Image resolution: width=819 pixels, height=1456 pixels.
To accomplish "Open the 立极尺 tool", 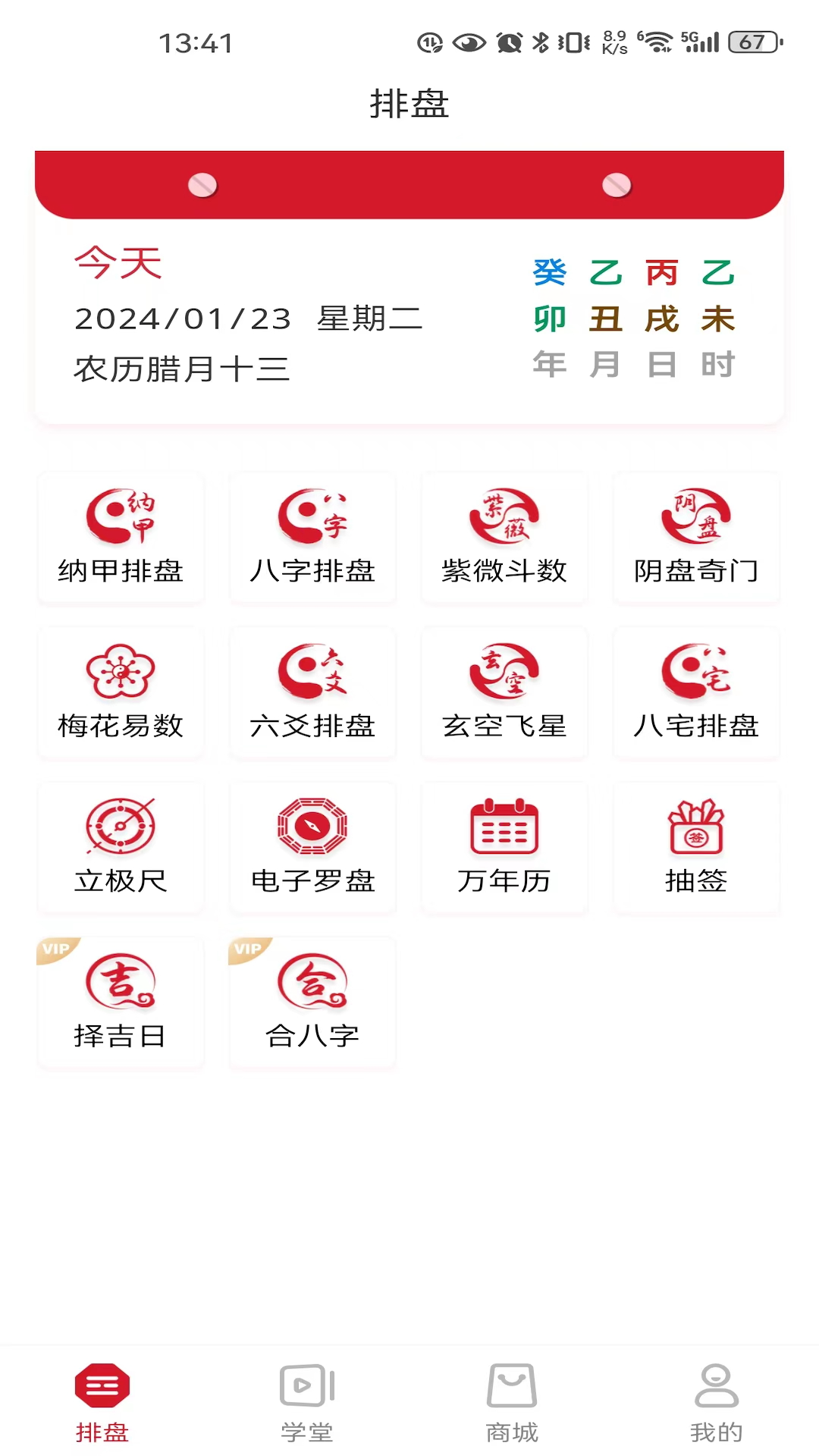I will click(x=121, y=847).
